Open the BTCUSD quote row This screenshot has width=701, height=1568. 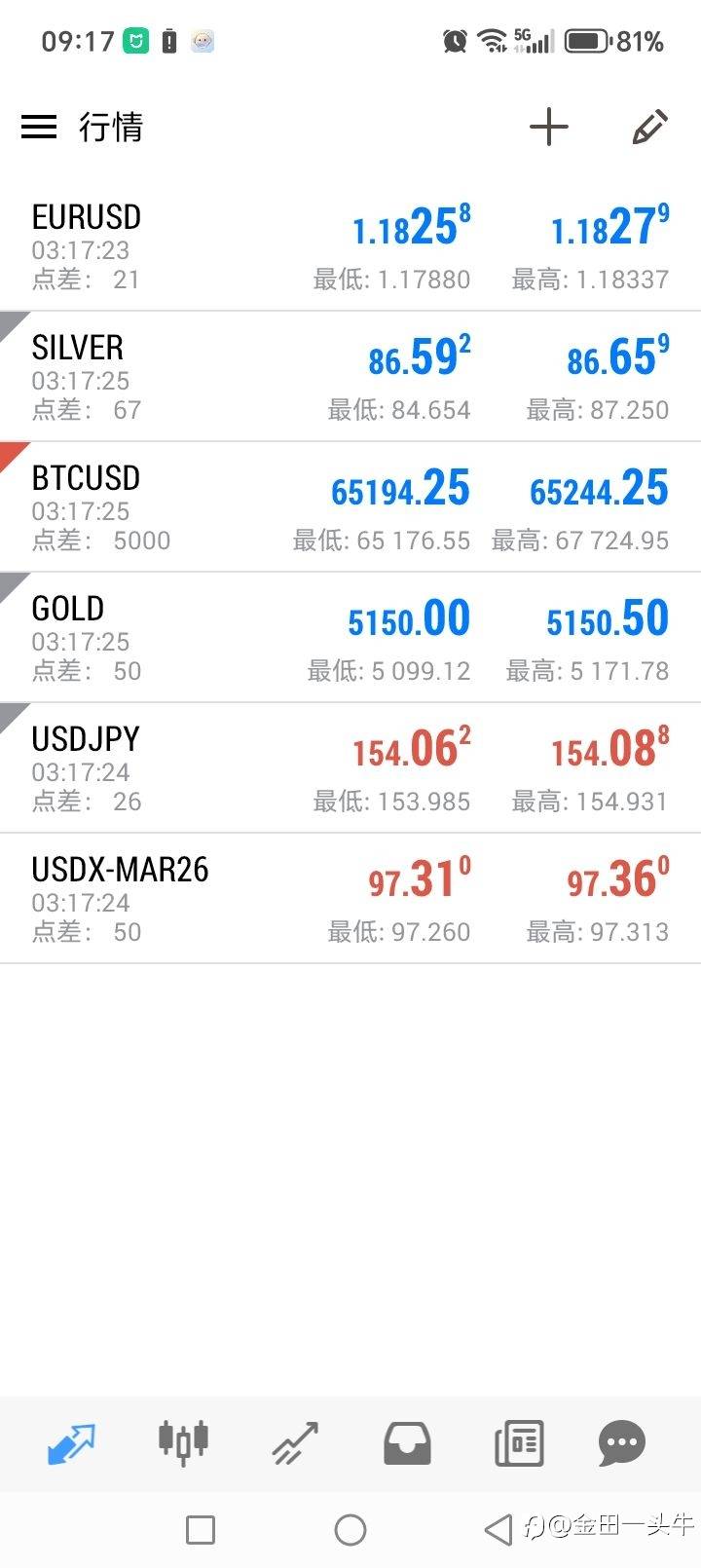350,508
